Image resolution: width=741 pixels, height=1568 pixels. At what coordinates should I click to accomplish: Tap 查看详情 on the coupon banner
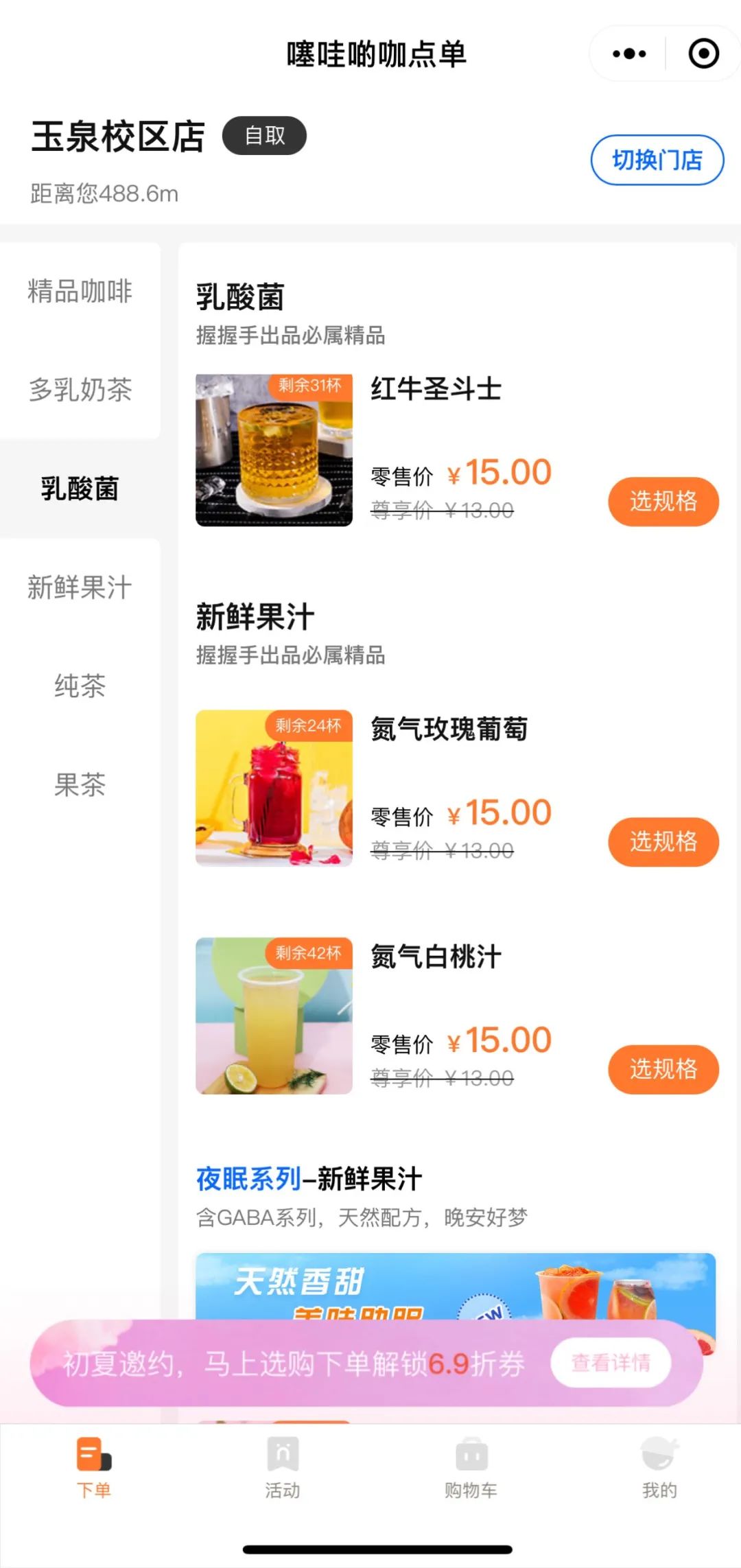pos(611,1362)
